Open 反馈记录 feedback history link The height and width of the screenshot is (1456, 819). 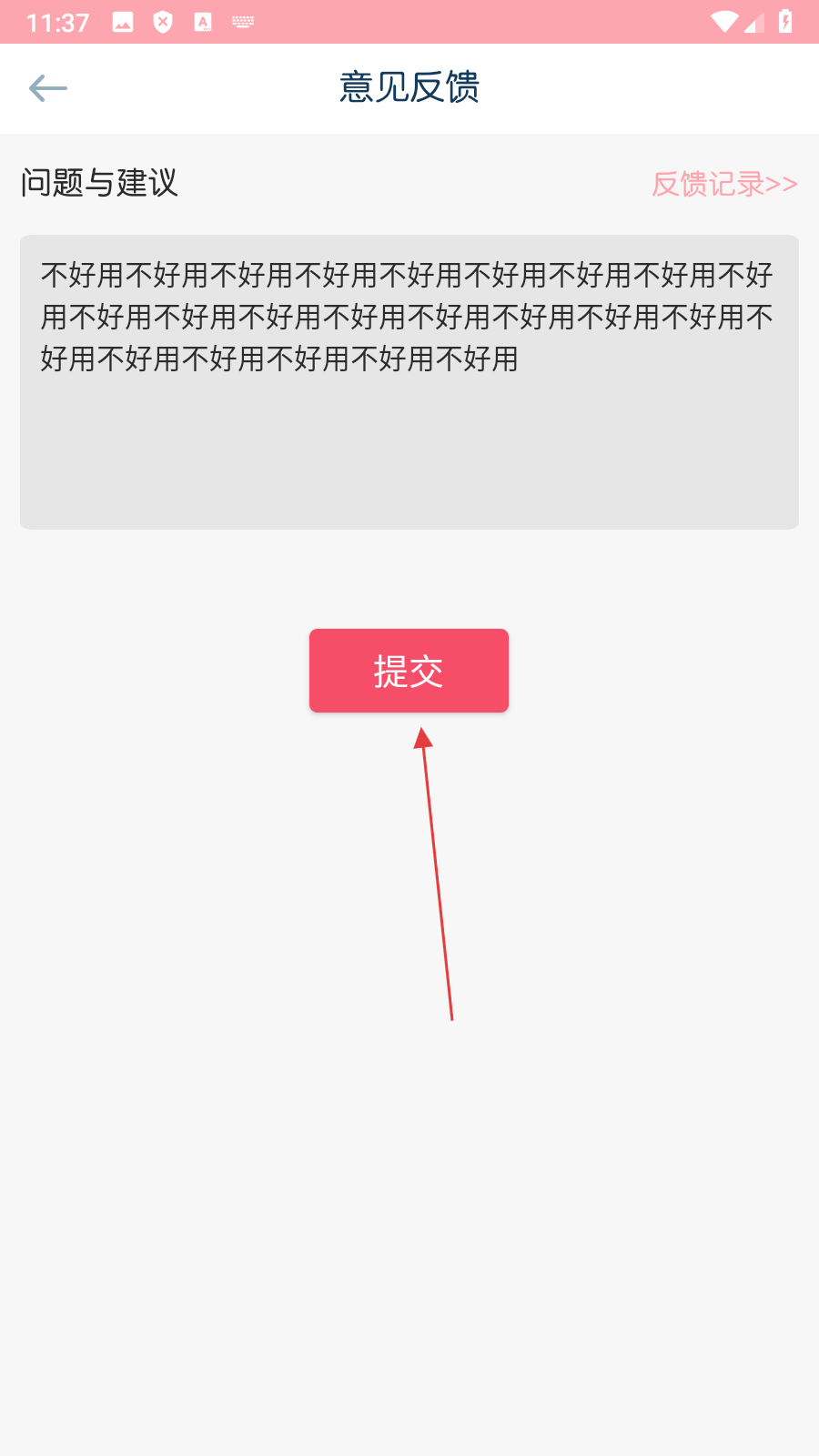723,184
